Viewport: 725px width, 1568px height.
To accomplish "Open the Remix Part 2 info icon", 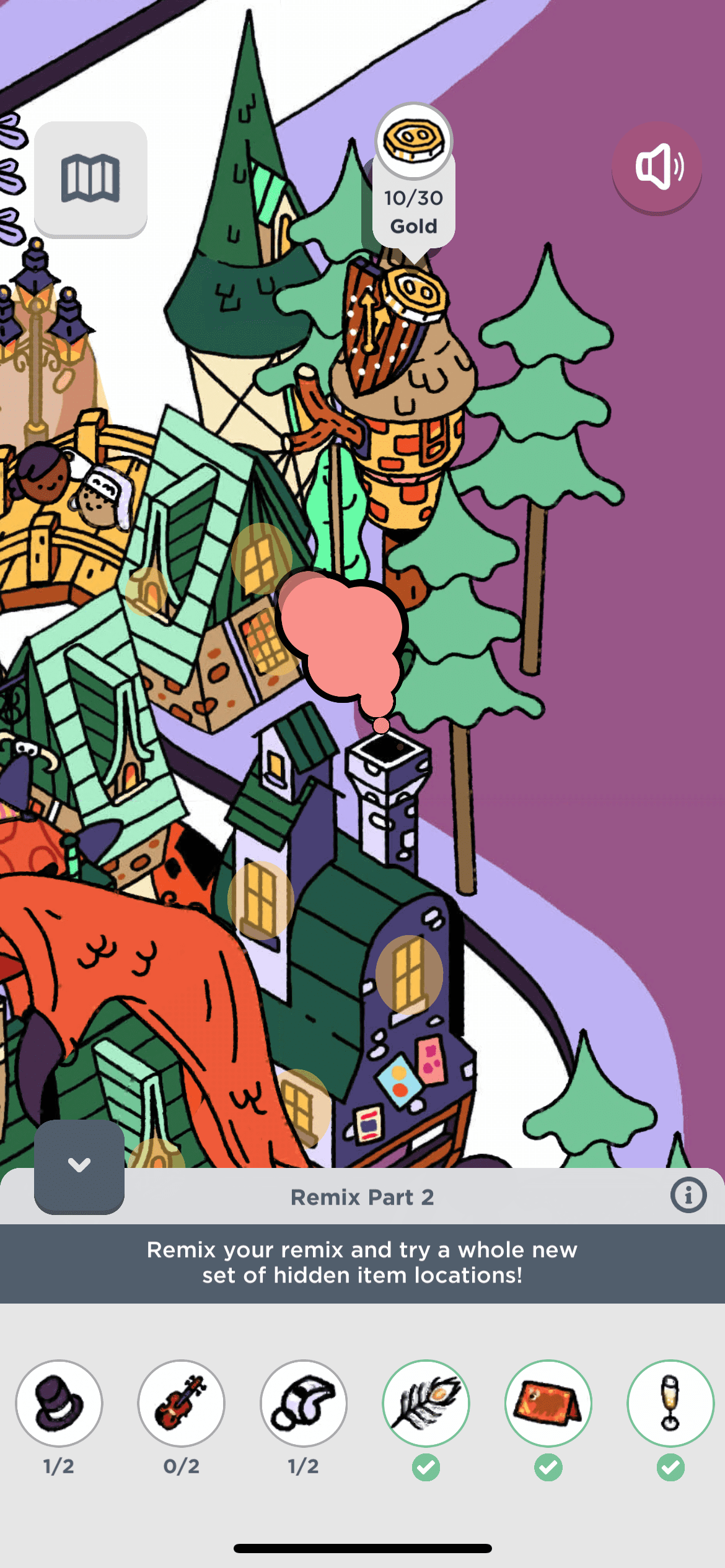I will [x=688, y=1195].
